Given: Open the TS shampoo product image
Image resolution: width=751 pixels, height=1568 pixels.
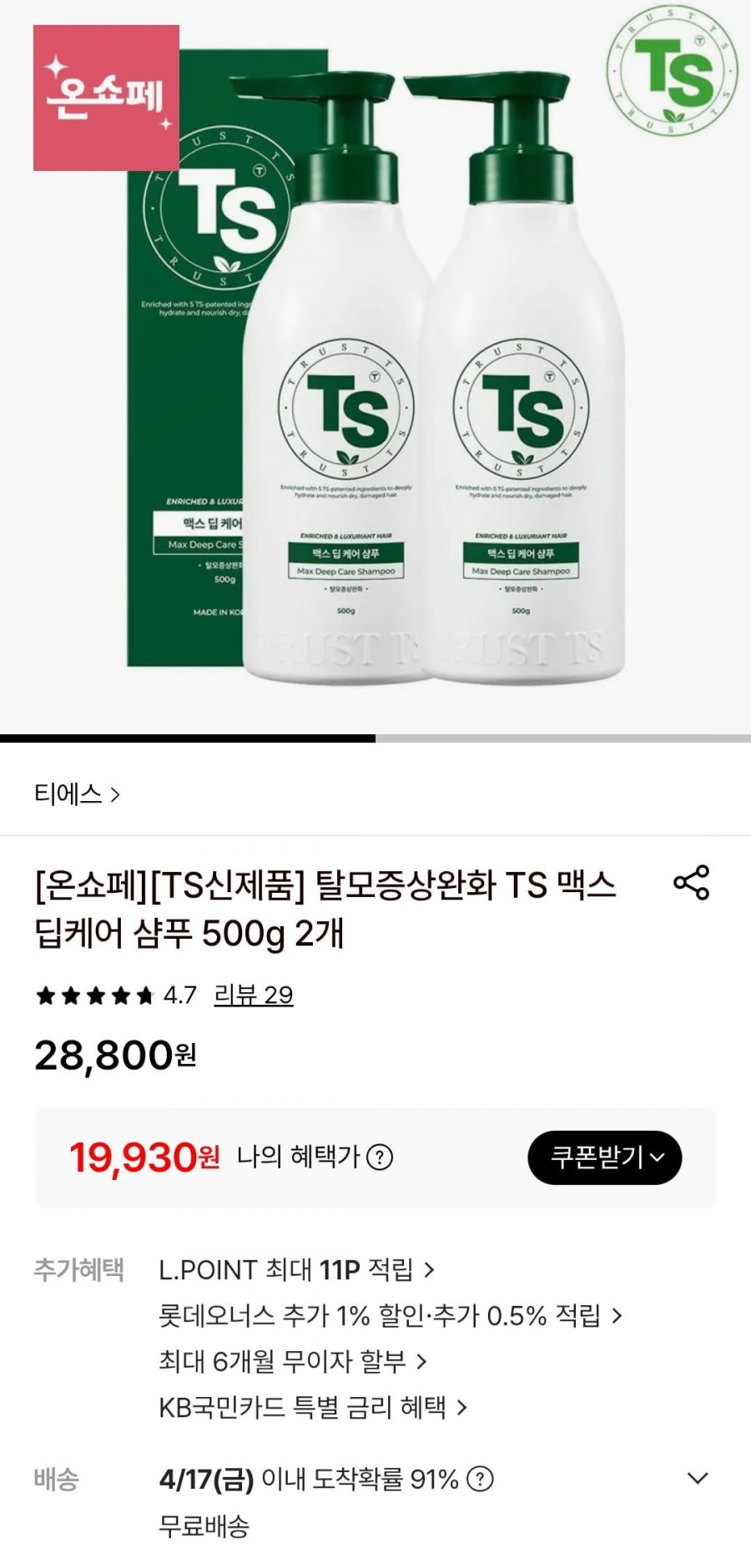Looking at the screenshot, I should point(375,367).
